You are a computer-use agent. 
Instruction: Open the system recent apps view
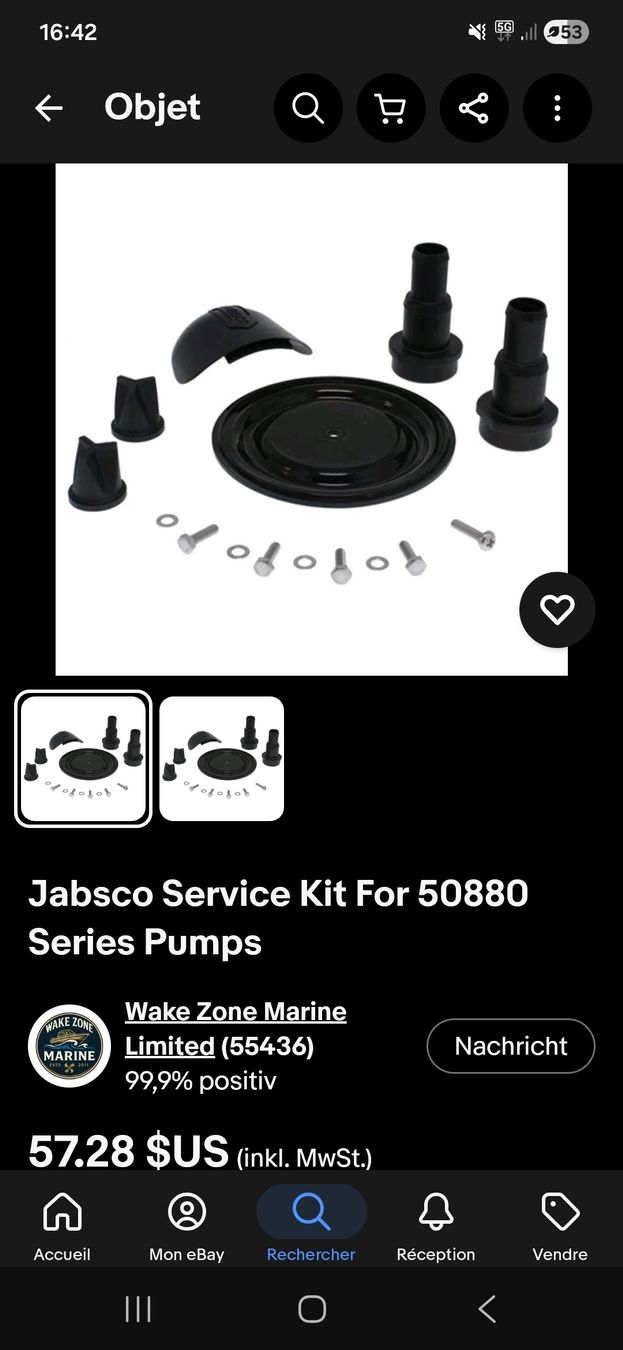point(137,1309)
